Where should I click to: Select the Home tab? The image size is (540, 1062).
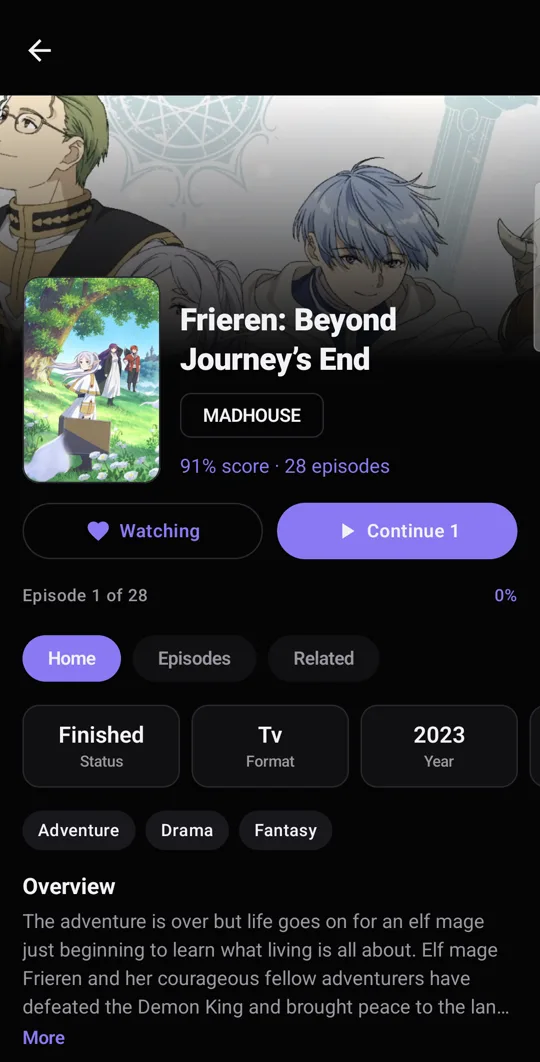pos(72,658)
